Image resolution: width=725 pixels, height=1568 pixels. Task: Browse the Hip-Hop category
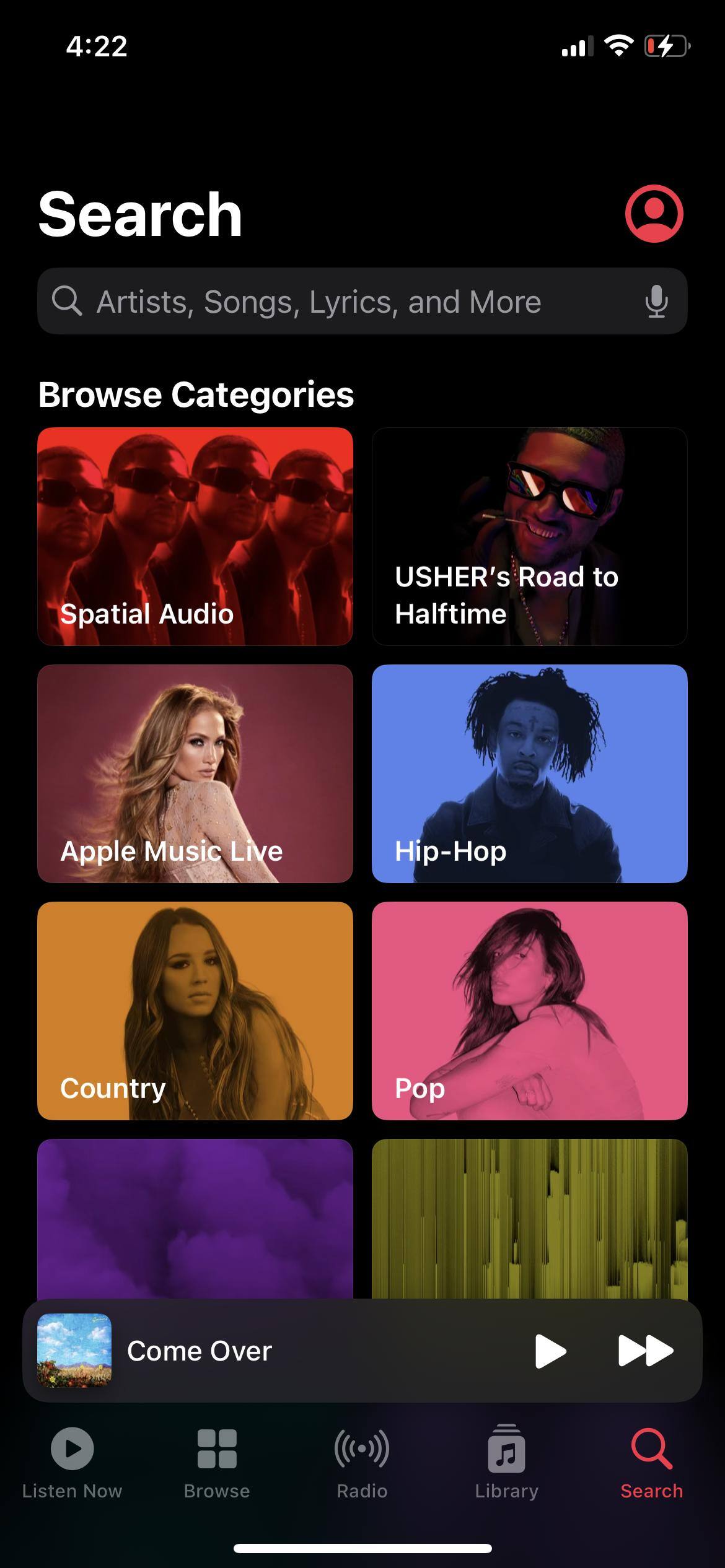pos(530,773)
